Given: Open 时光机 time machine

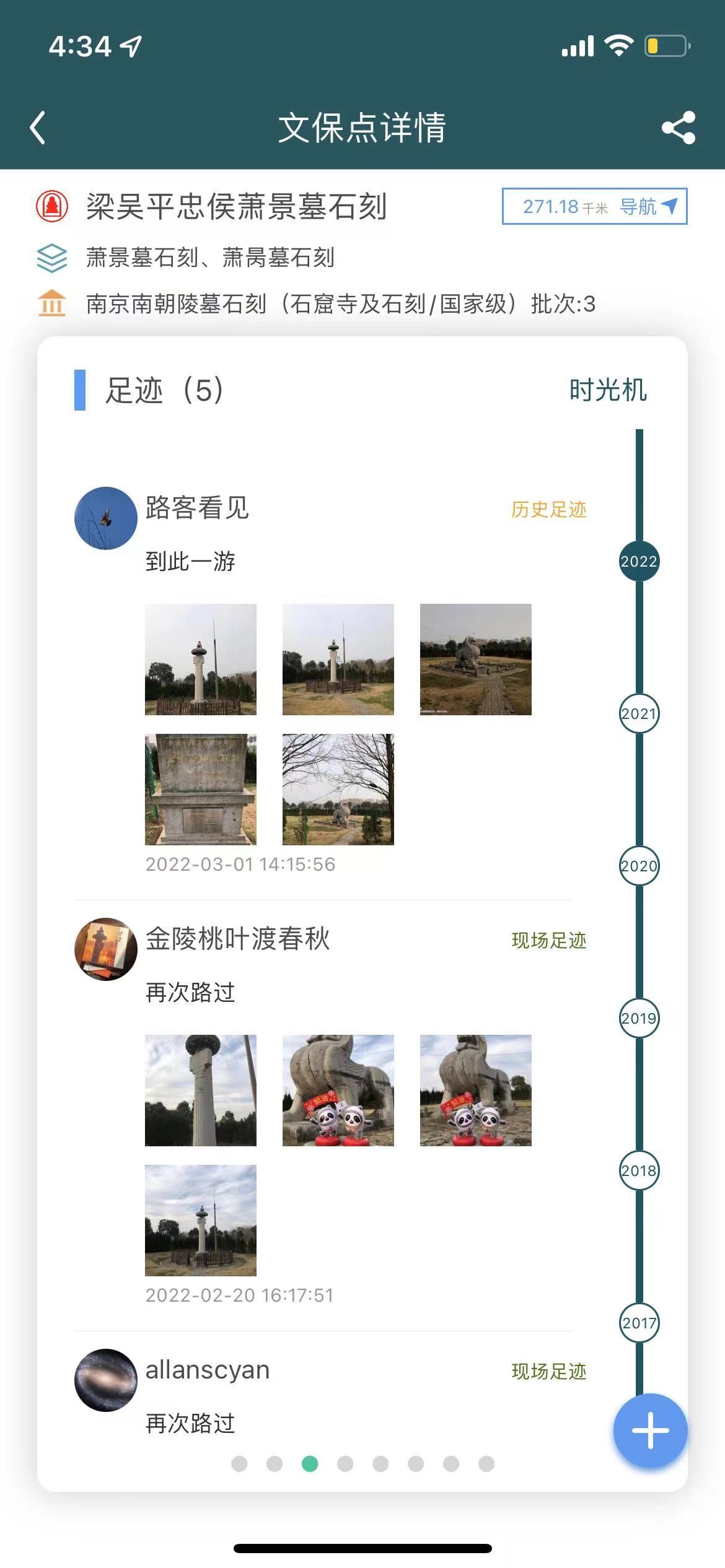Looking at the screenshot, I should click(x=607, y=390).
